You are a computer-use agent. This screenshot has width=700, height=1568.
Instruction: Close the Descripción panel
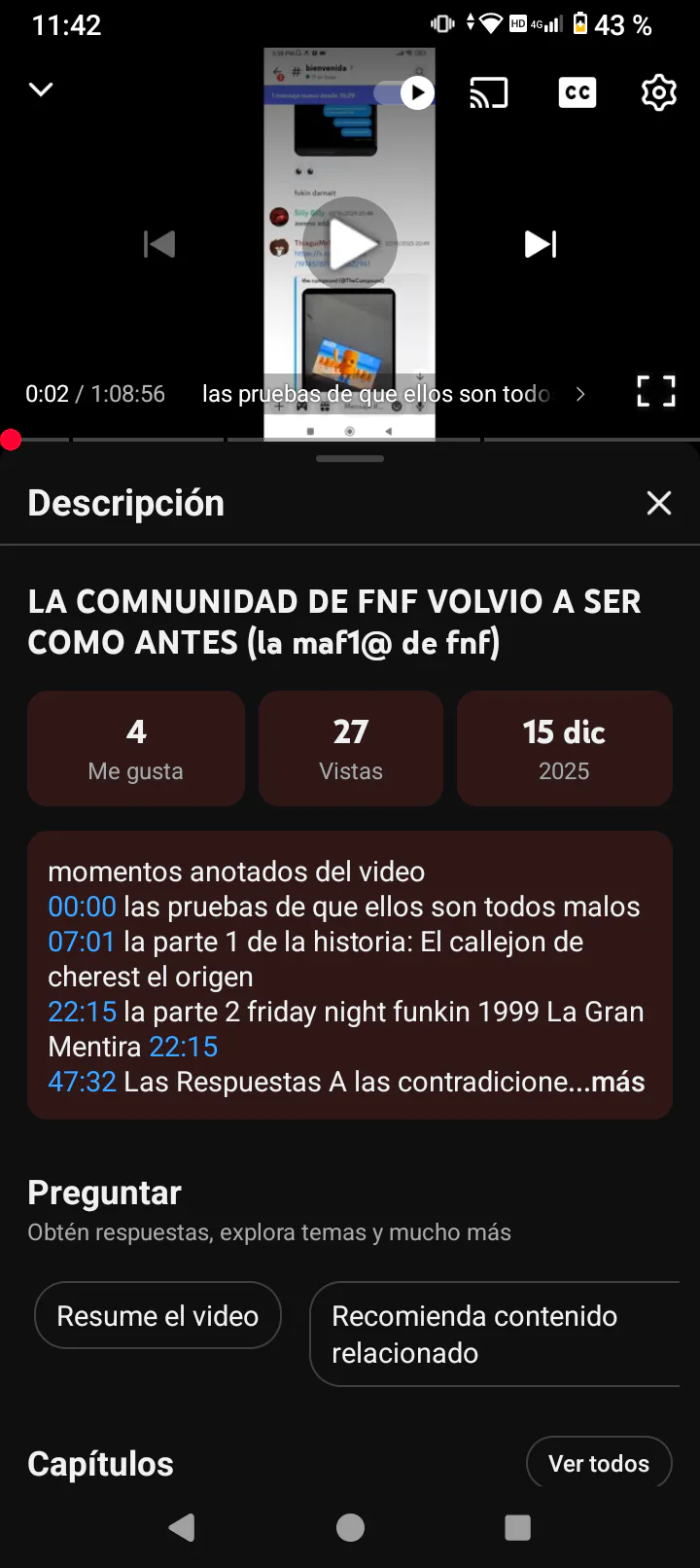coord(659,503)
